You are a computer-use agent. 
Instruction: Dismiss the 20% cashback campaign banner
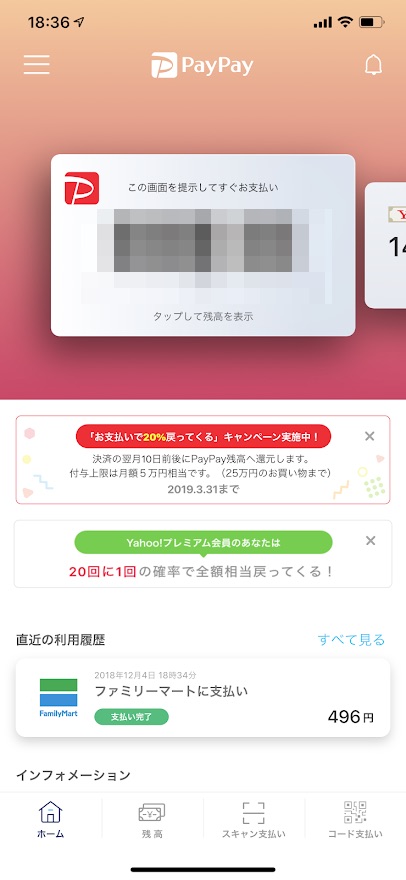pos(369,436)
